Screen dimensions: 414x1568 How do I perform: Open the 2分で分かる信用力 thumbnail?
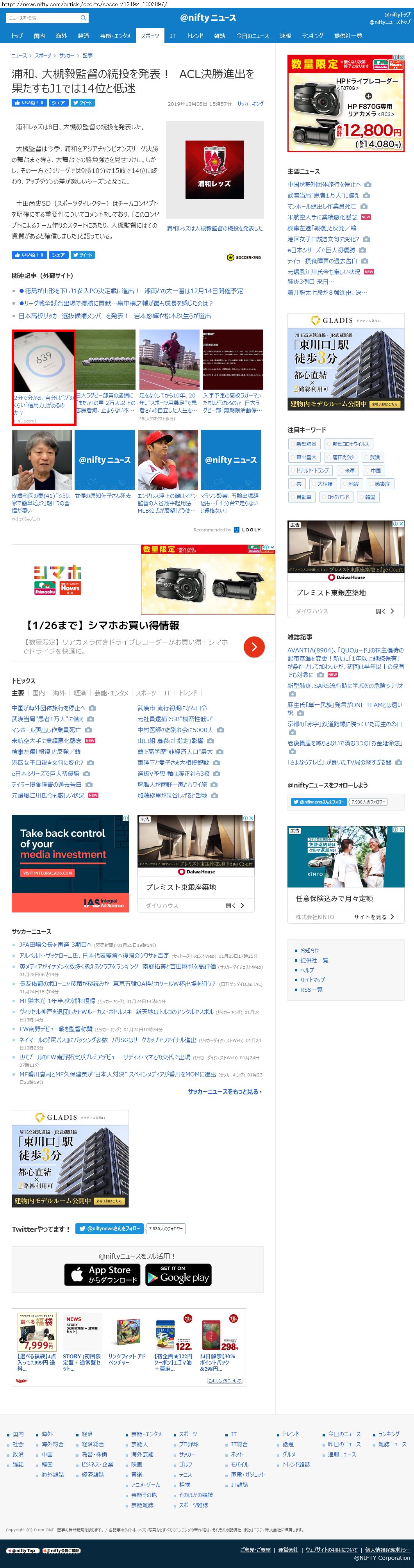click(x=43, y=362)
